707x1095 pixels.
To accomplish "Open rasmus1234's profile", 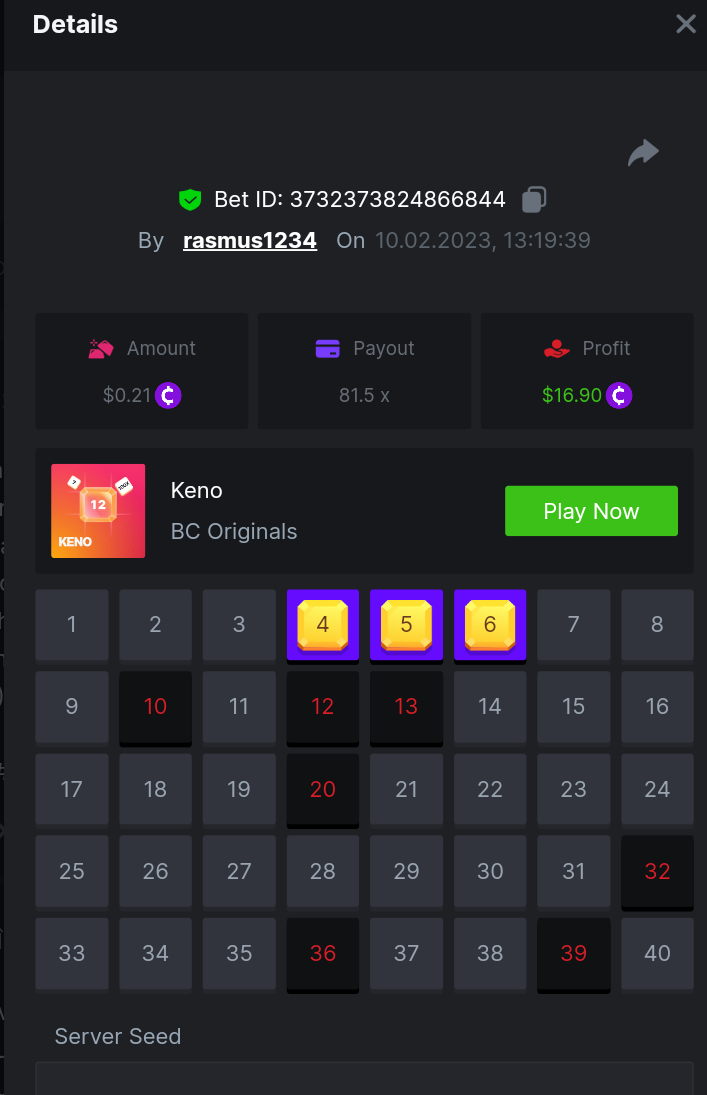I will click(250, 240).
